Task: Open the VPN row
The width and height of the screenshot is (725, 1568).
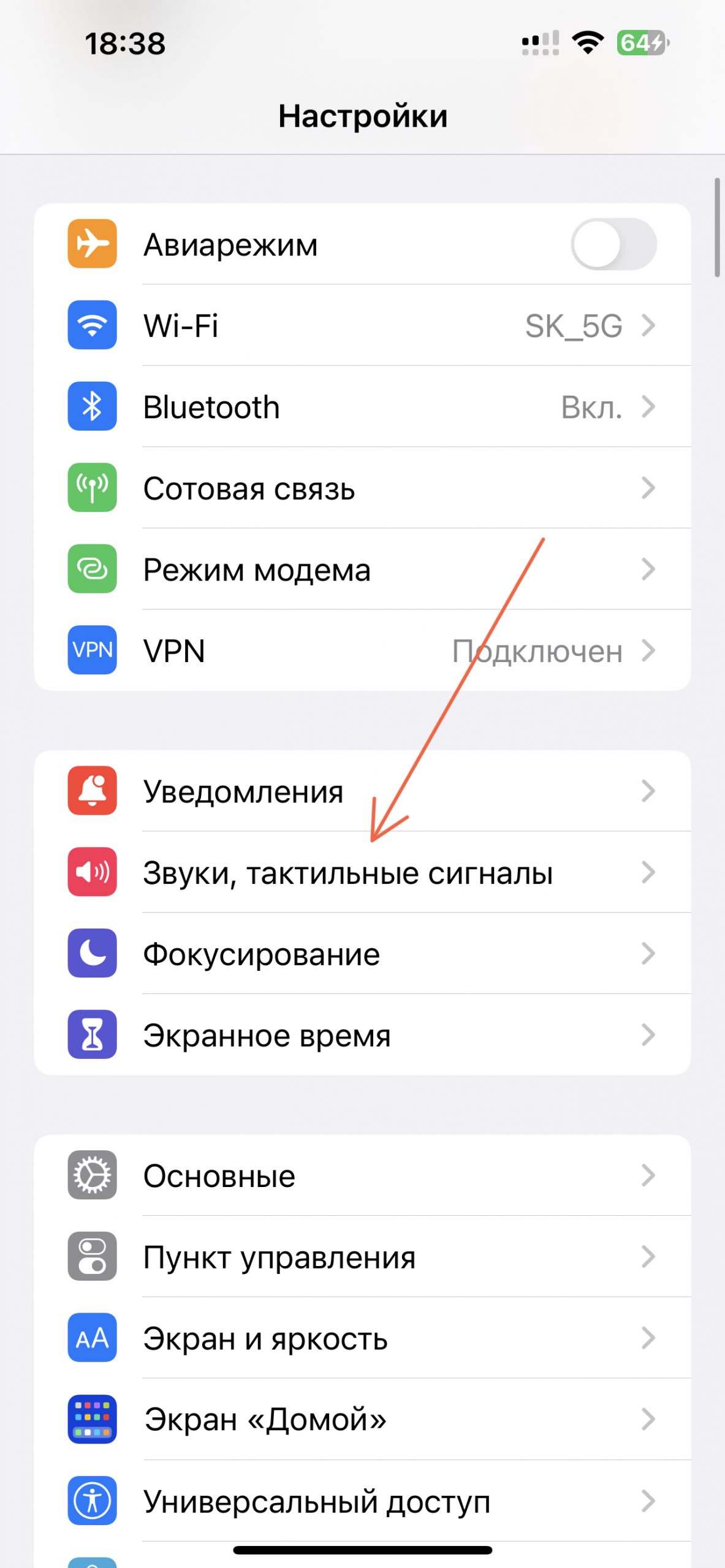Action: 362,650
